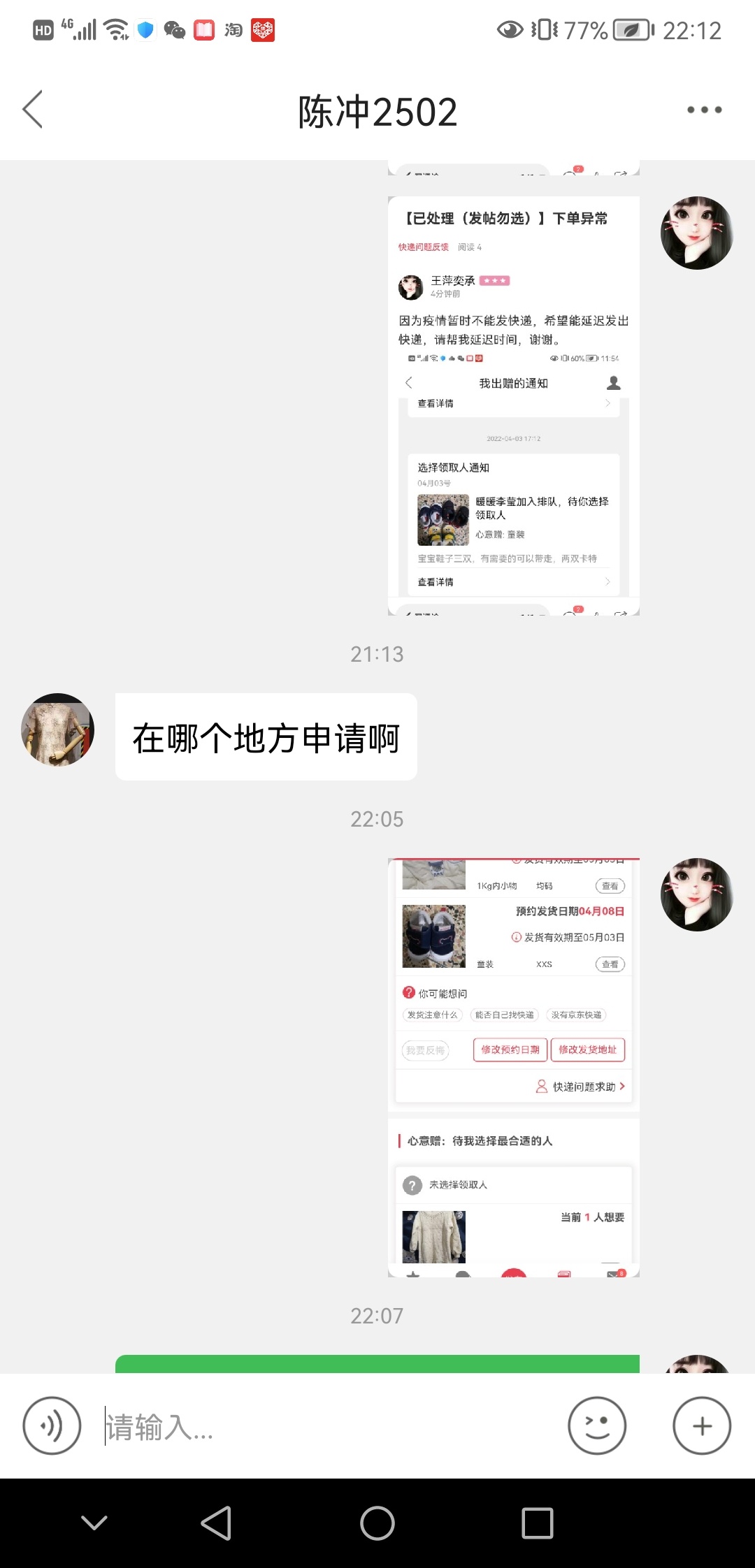Switch to voice message input
The height and width of the screenshot is (1568, 755).
(x=52, y=1425)
